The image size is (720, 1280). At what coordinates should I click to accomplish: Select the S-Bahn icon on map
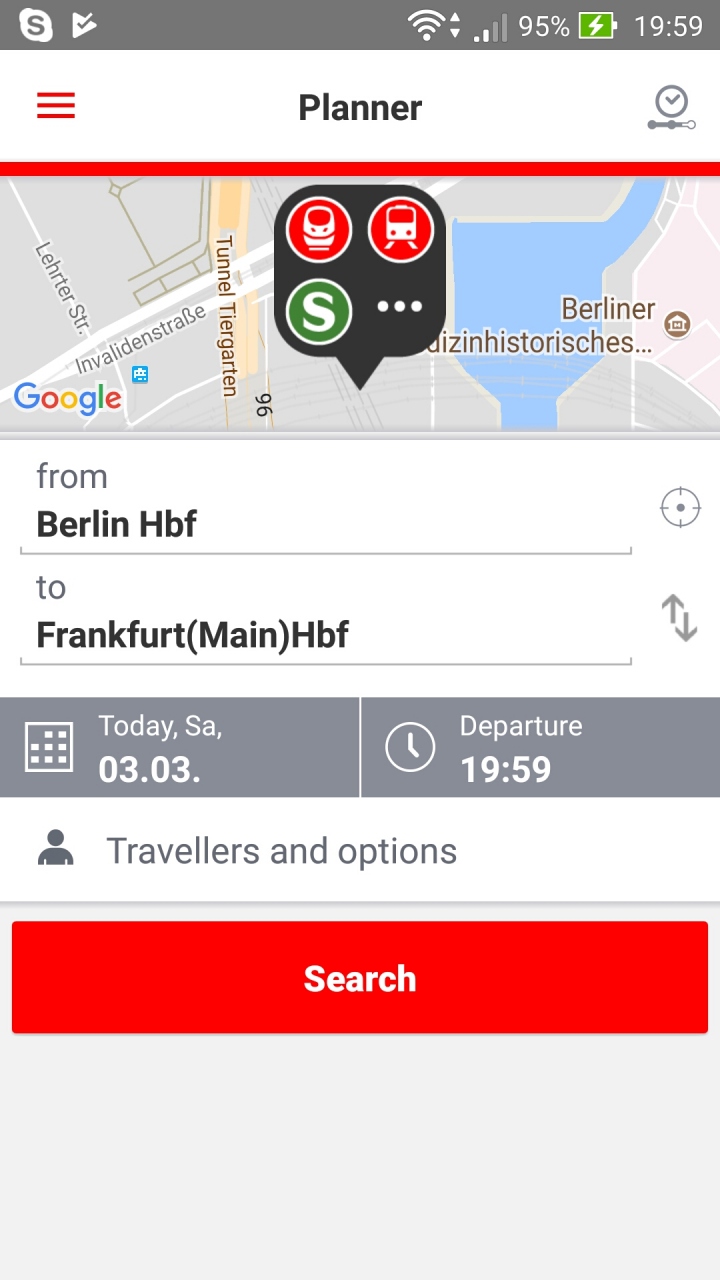(319, 310)
